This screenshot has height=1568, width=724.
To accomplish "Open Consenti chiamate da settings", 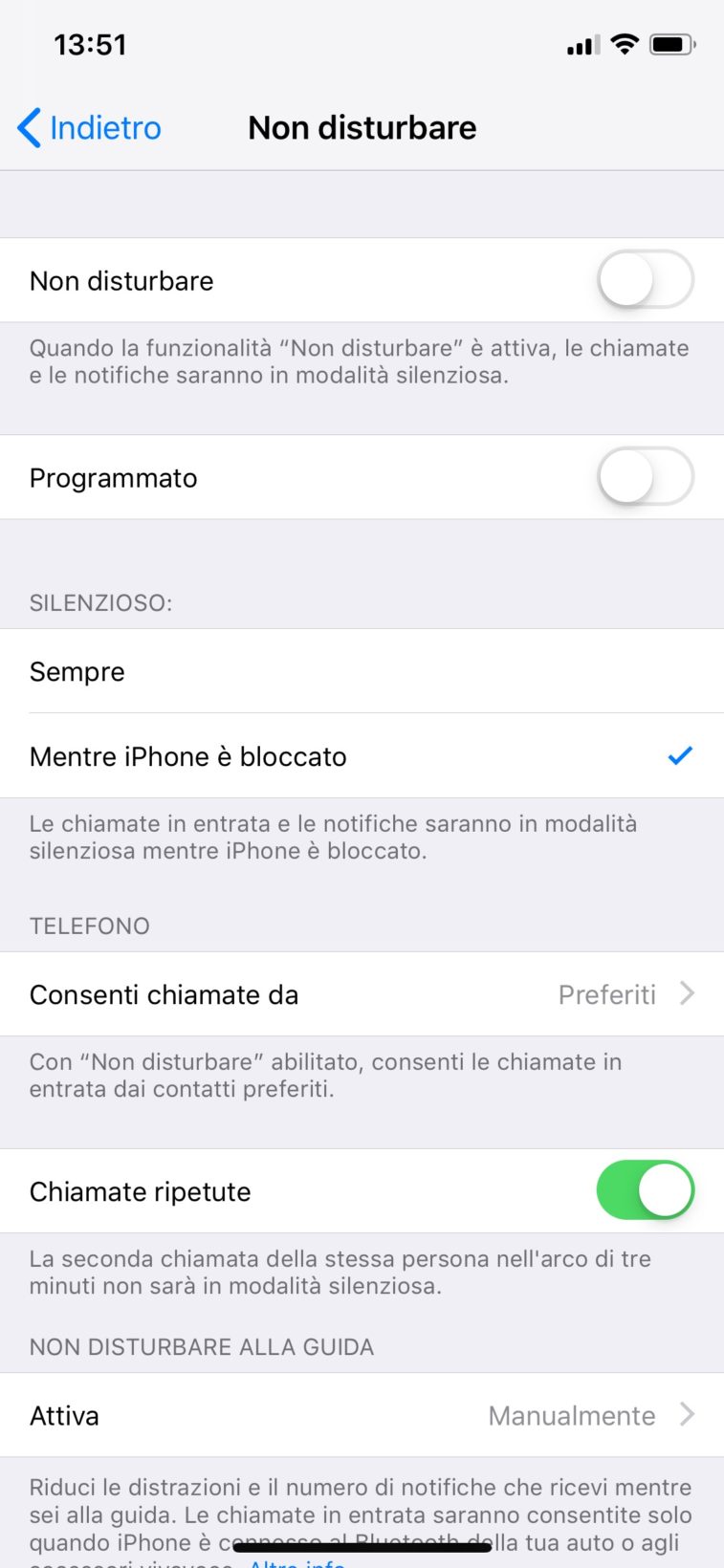I will pyautogui.click(x=362, y=994).
